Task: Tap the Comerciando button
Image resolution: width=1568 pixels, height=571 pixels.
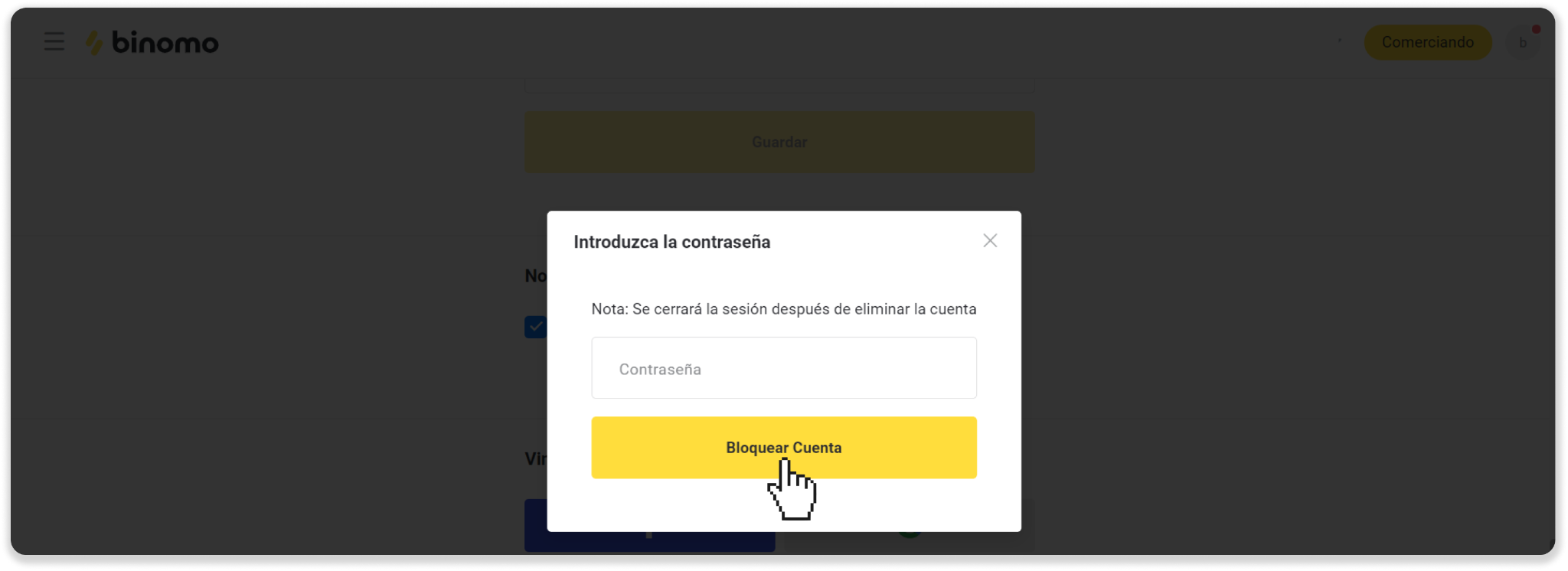Action: (x=1427, y=42)
